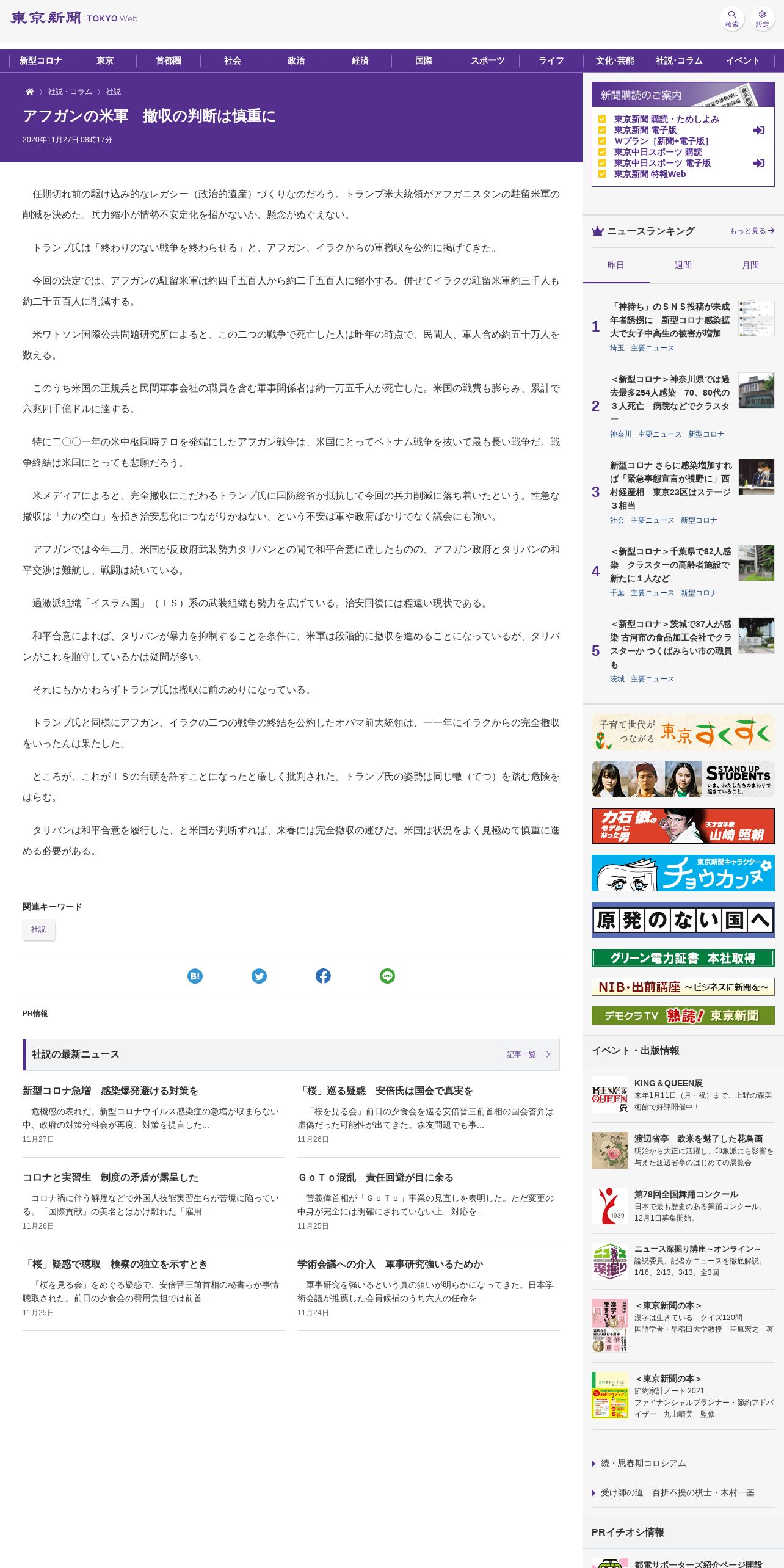This screenshot has width=784, height=1568.
Task: Tap the home icon in the breadcrumb
Action: pyautogui.click(x=29, y=92)
